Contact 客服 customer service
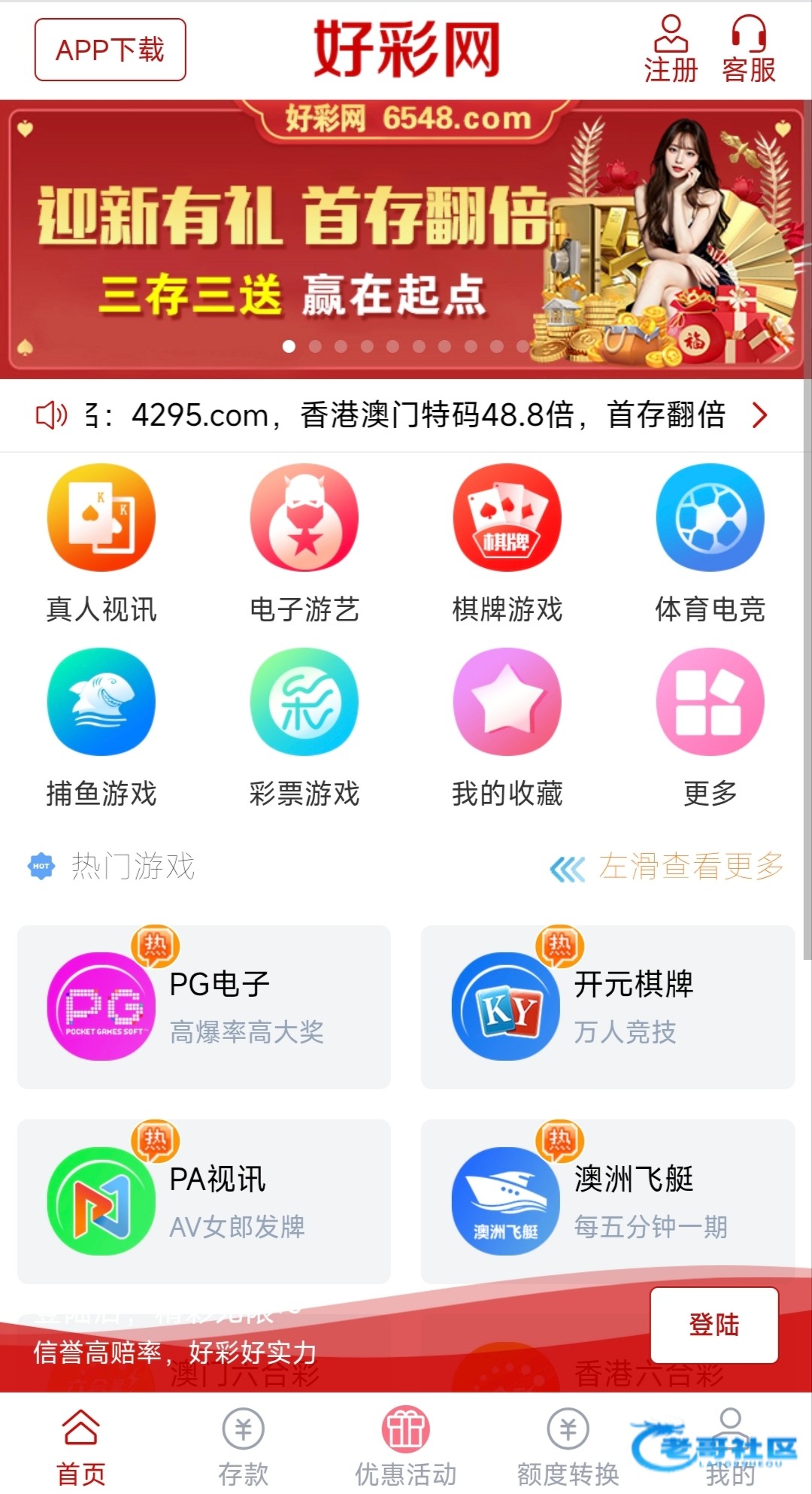Screen dimensions: 812x1494 pos(749,49)
